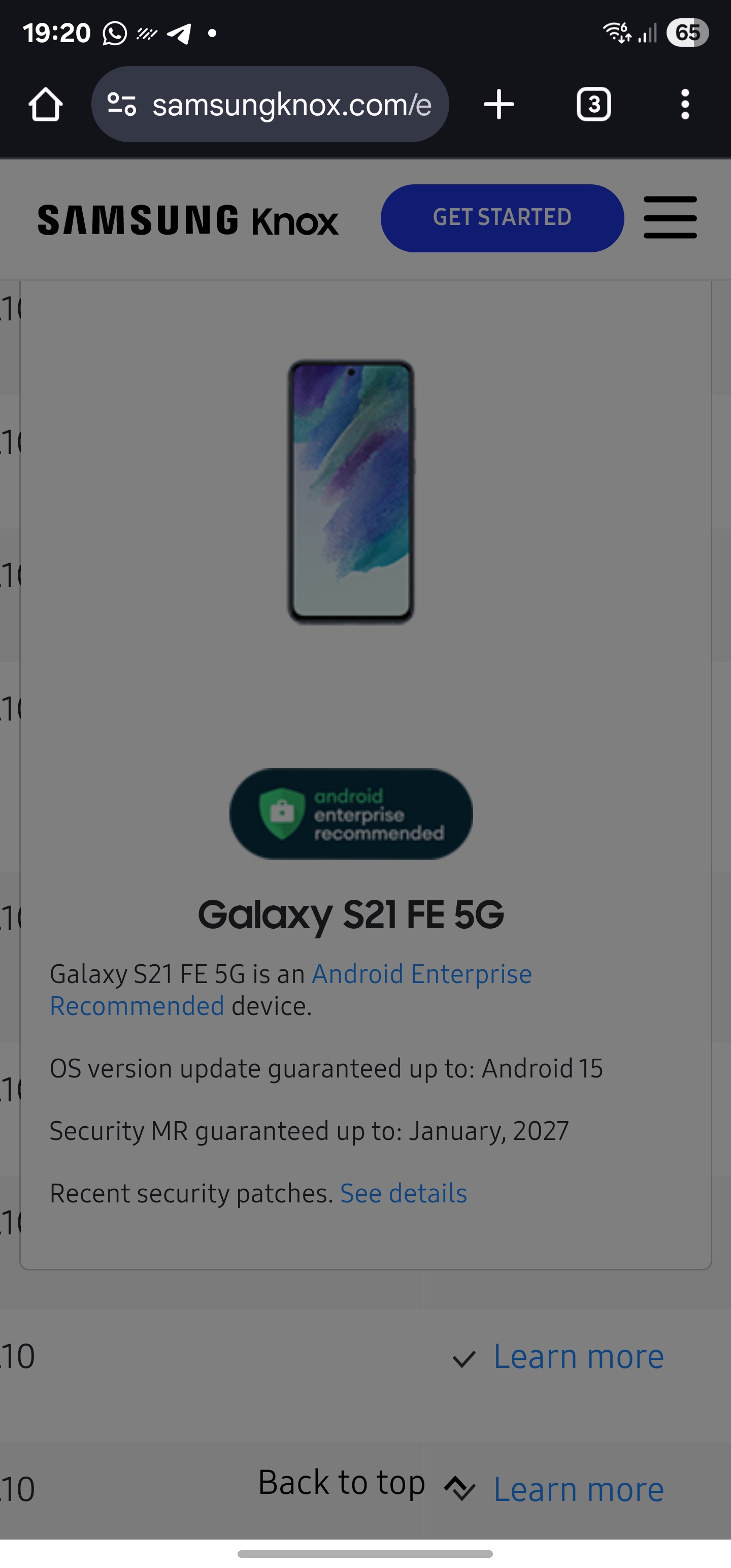Tap the GET STARTED button

tap(502, 218)
